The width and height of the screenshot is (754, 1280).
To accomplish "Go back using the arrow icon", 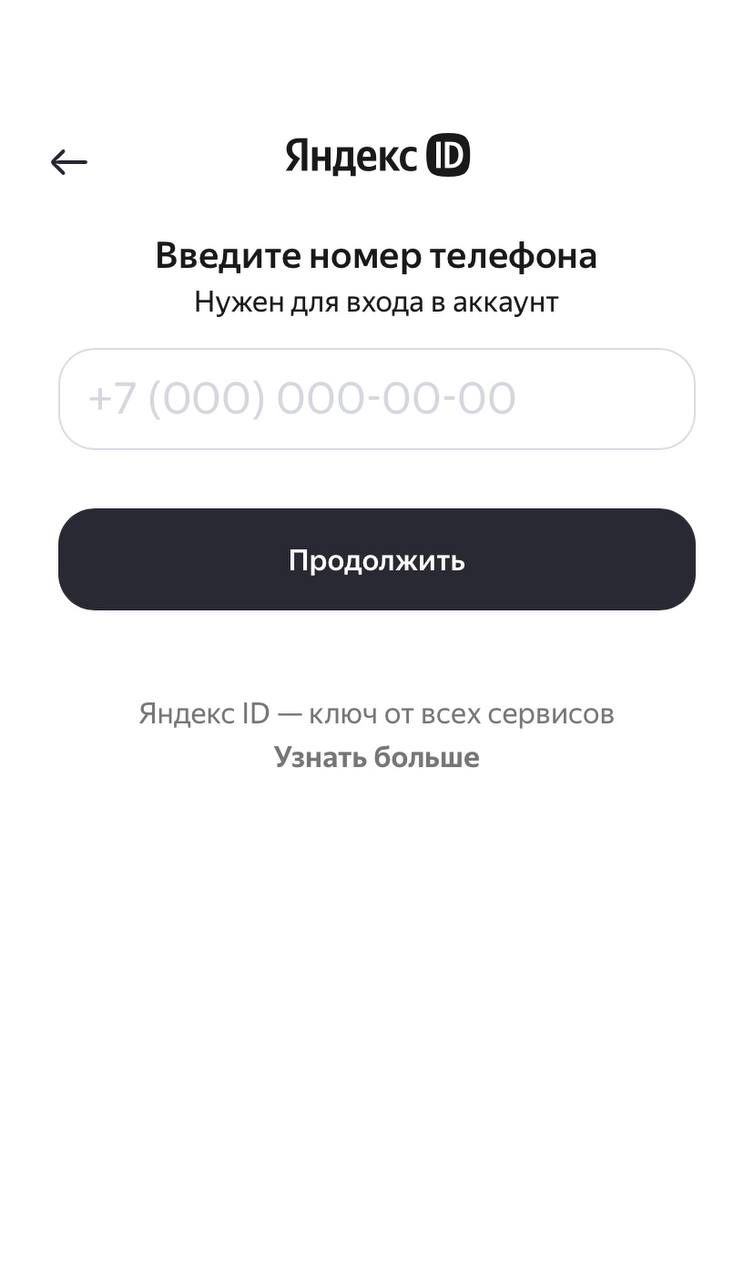I will pos(69,162).
